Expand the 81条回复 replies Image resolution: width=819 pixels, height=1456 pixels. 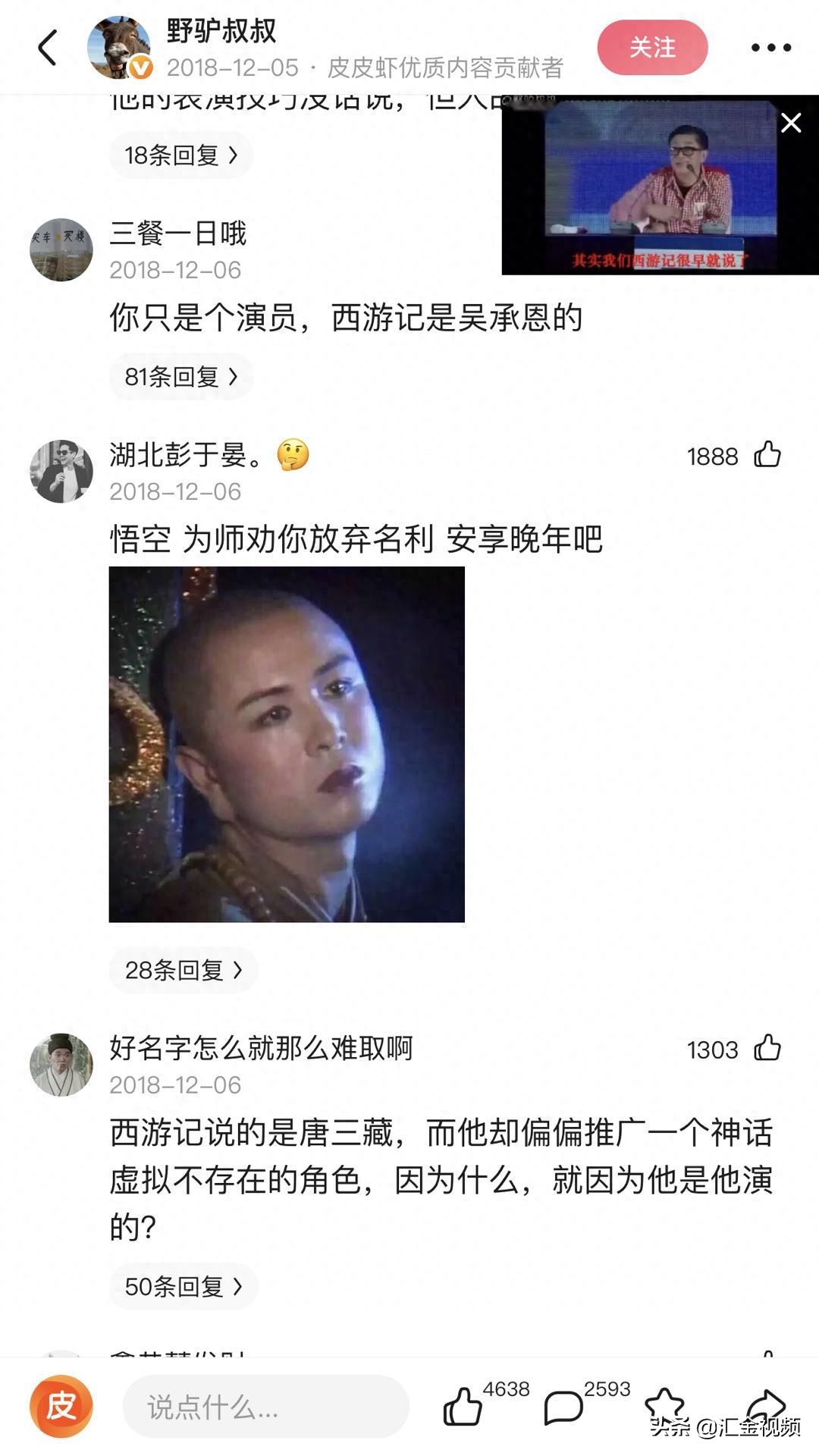(x=180, y=377)
